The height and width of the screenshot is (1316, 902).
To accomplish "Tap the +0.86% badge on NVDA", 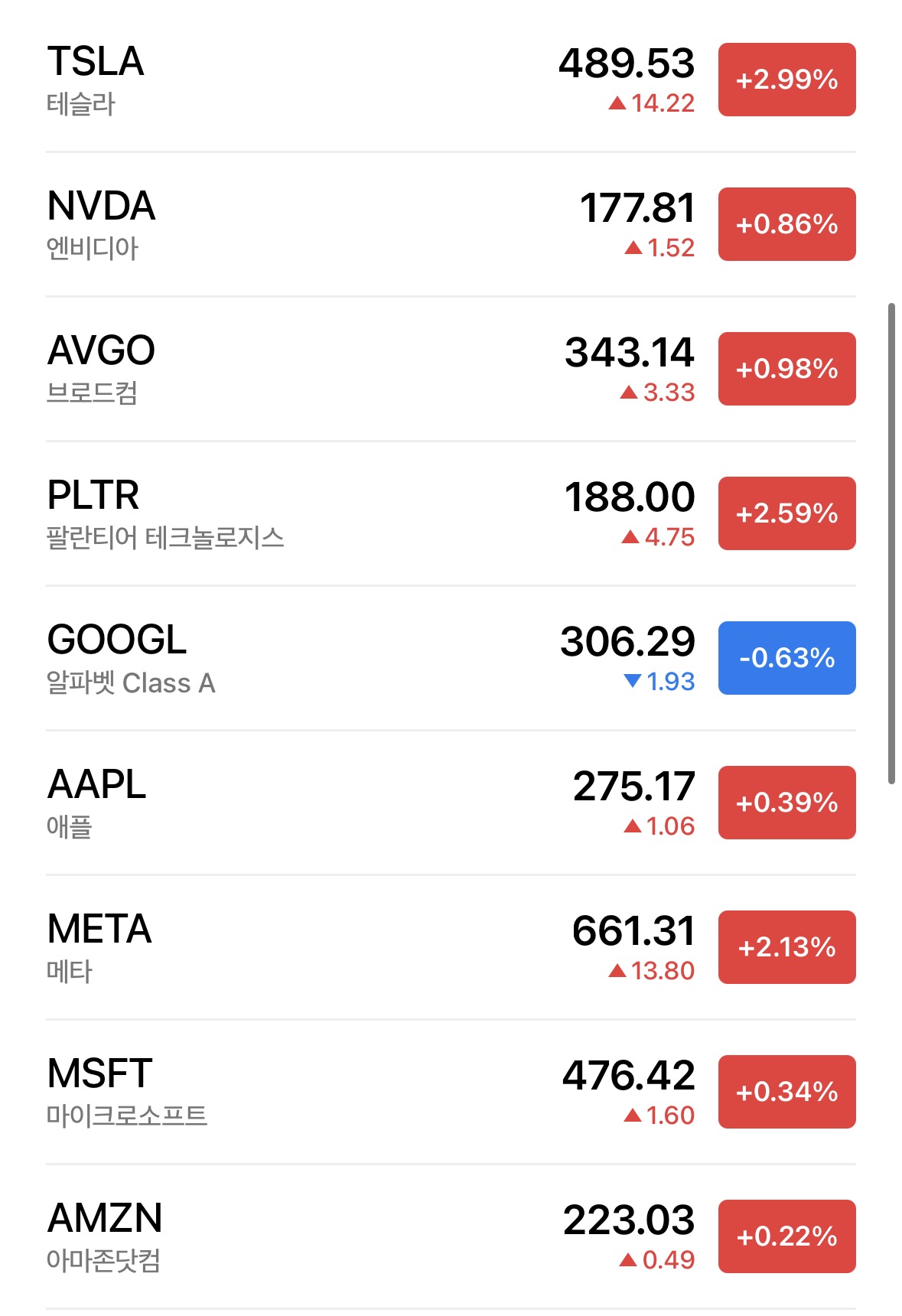I will (786, 224).
